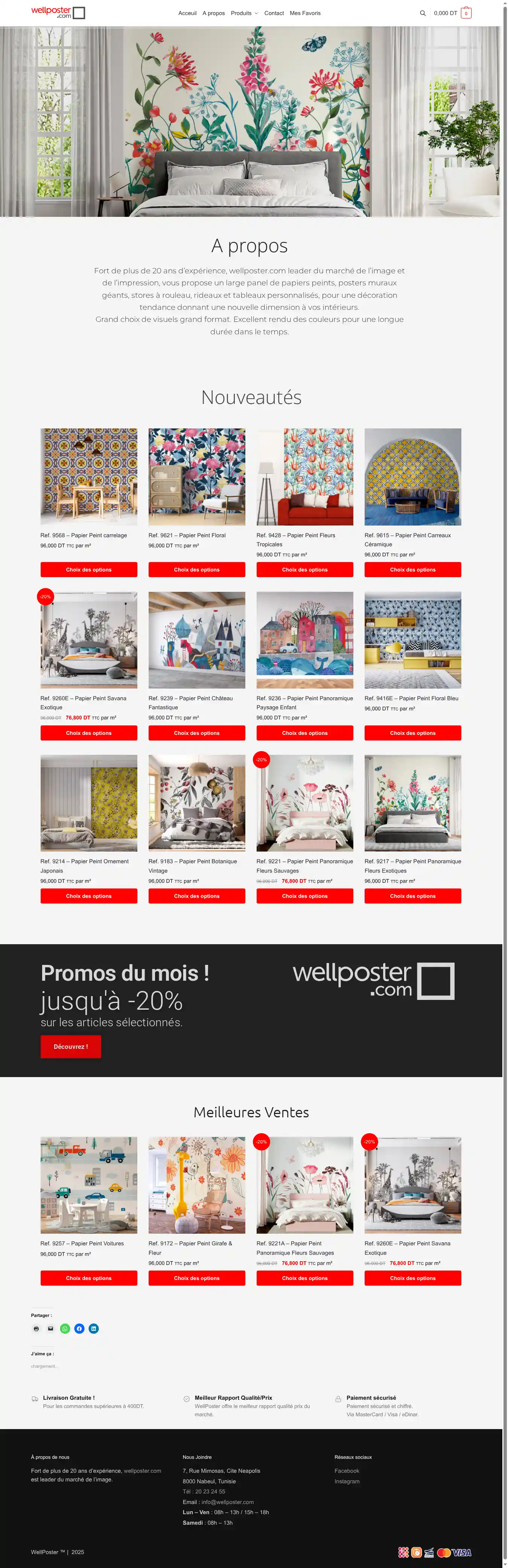The image size is (508, 1568).
Task: Choose options for Ref. 9183 Botanique Vintage
Action: [196, 896]
